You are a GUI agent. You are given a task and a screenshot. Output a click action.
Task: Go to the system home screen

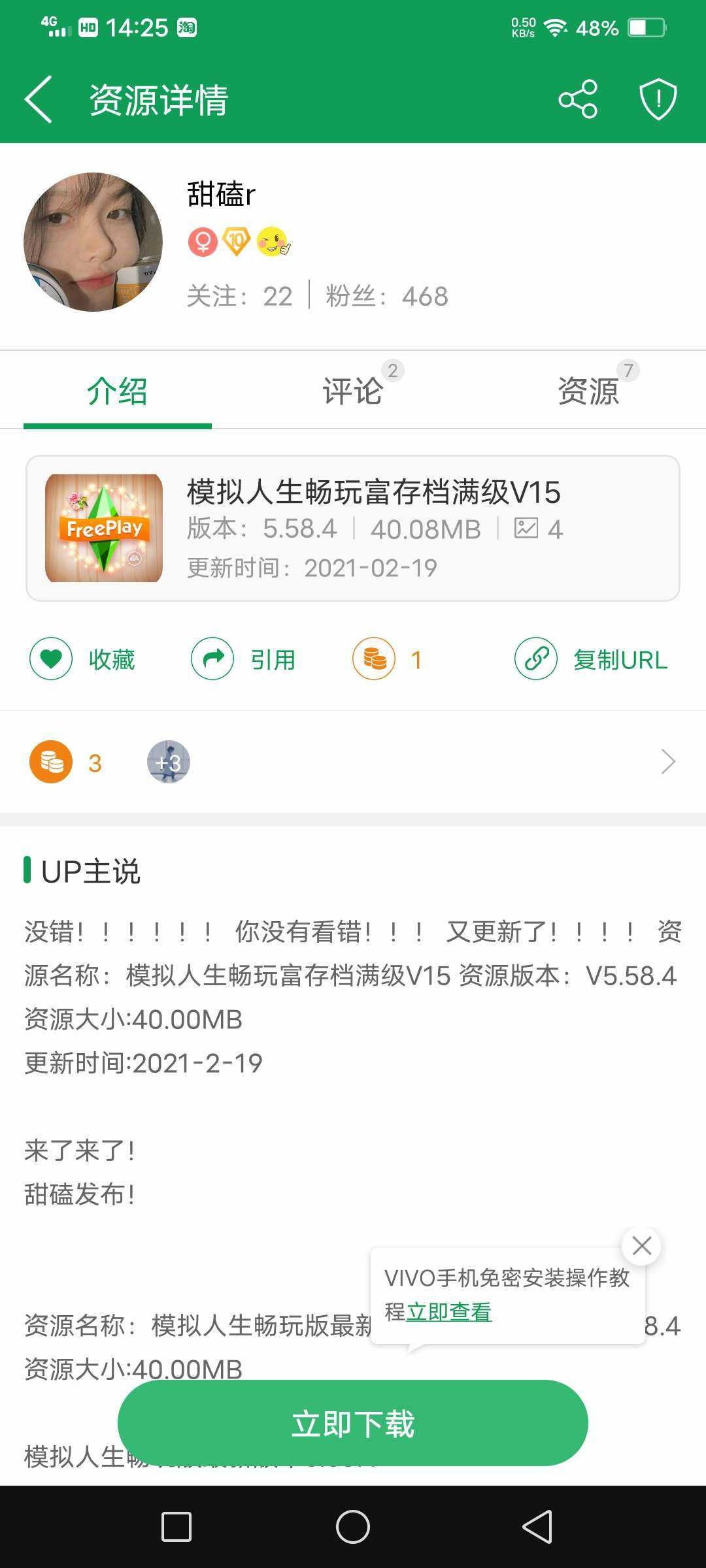(x=353, y=1527)
